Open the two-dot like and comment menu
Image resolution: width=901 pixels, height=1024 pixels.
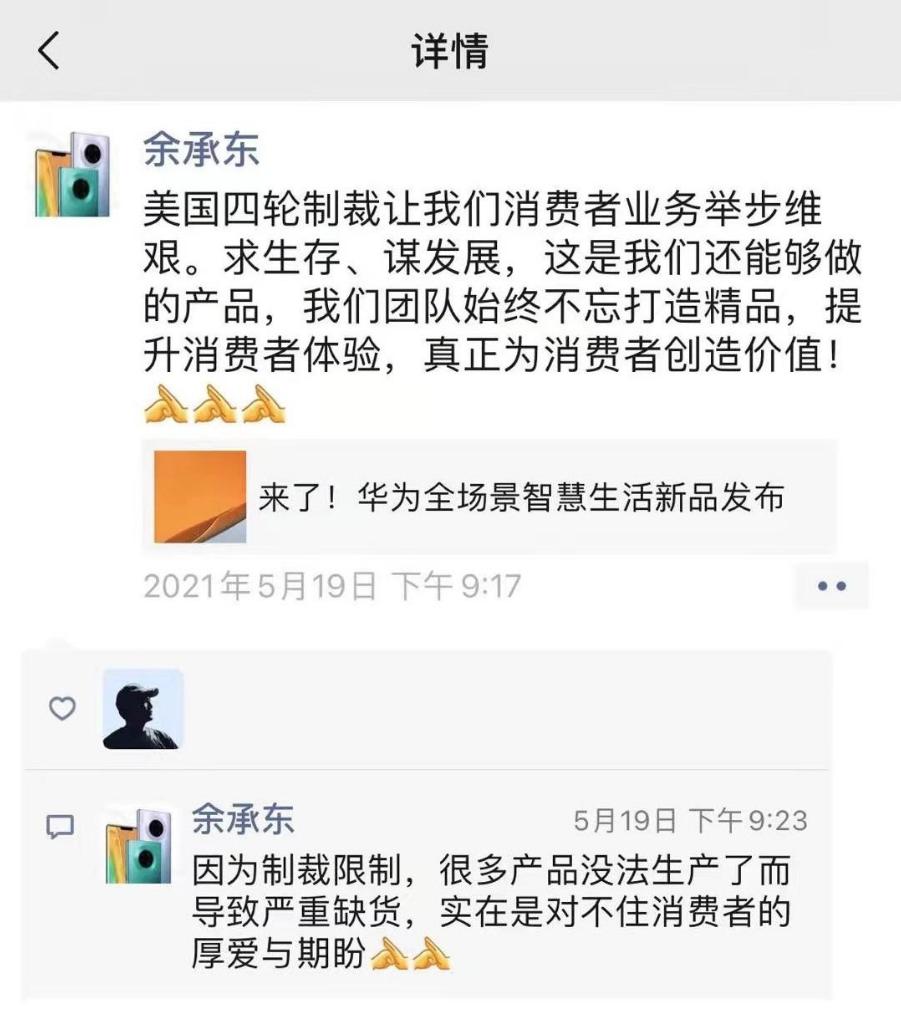pos(831,586)
